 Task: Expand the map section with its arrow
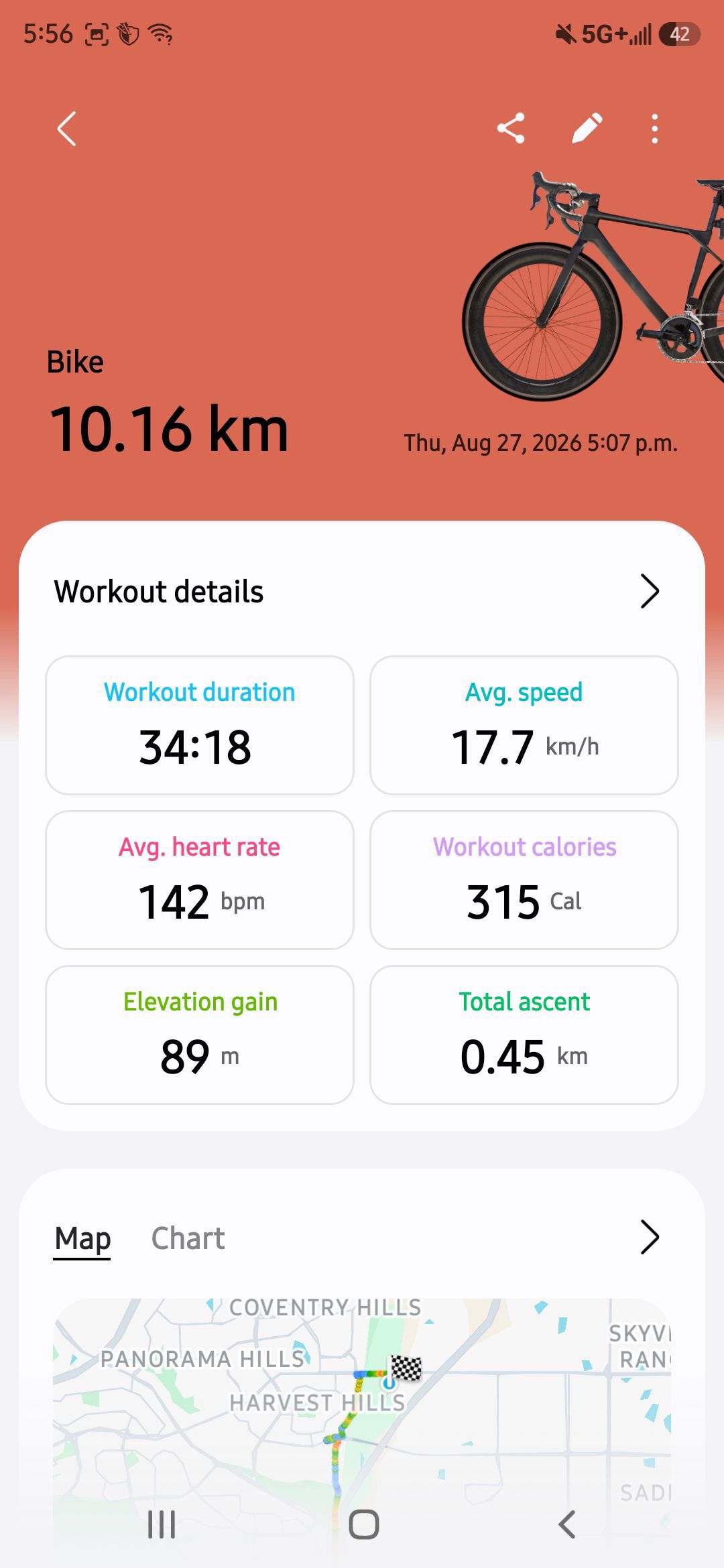pyautogui.click(x=650, y=1237)
